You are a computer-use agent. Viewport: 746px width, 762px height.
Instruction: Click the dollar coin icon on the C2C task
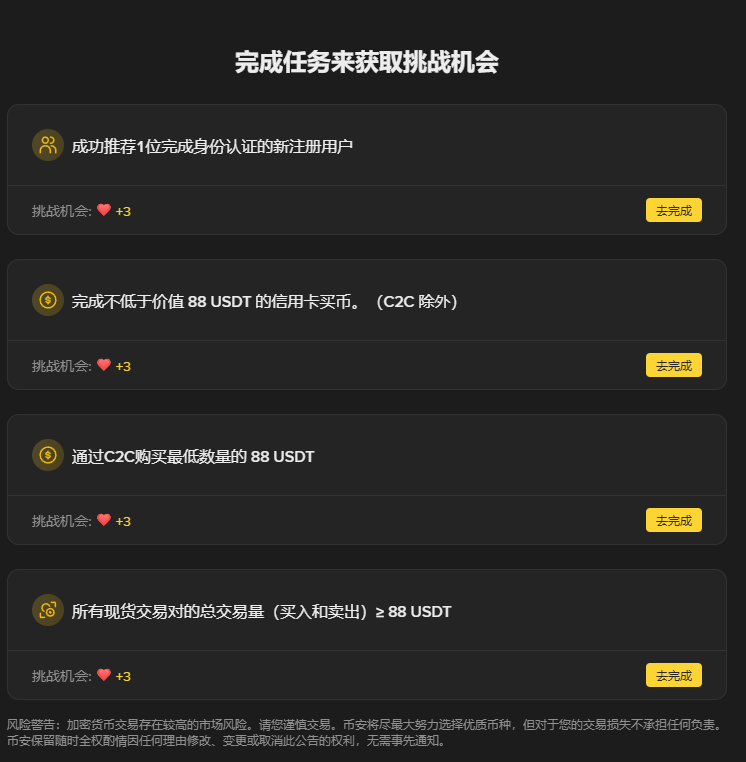point(47,454)
